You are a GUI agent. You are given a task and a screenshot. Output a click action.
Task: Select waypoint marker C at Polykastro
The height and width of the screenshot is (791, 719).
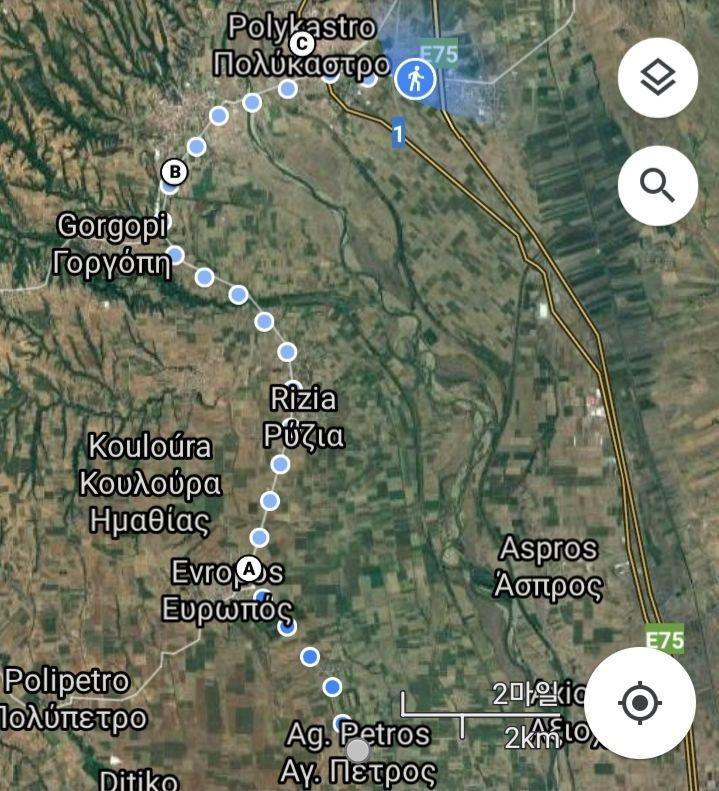(x=301, y=44)
